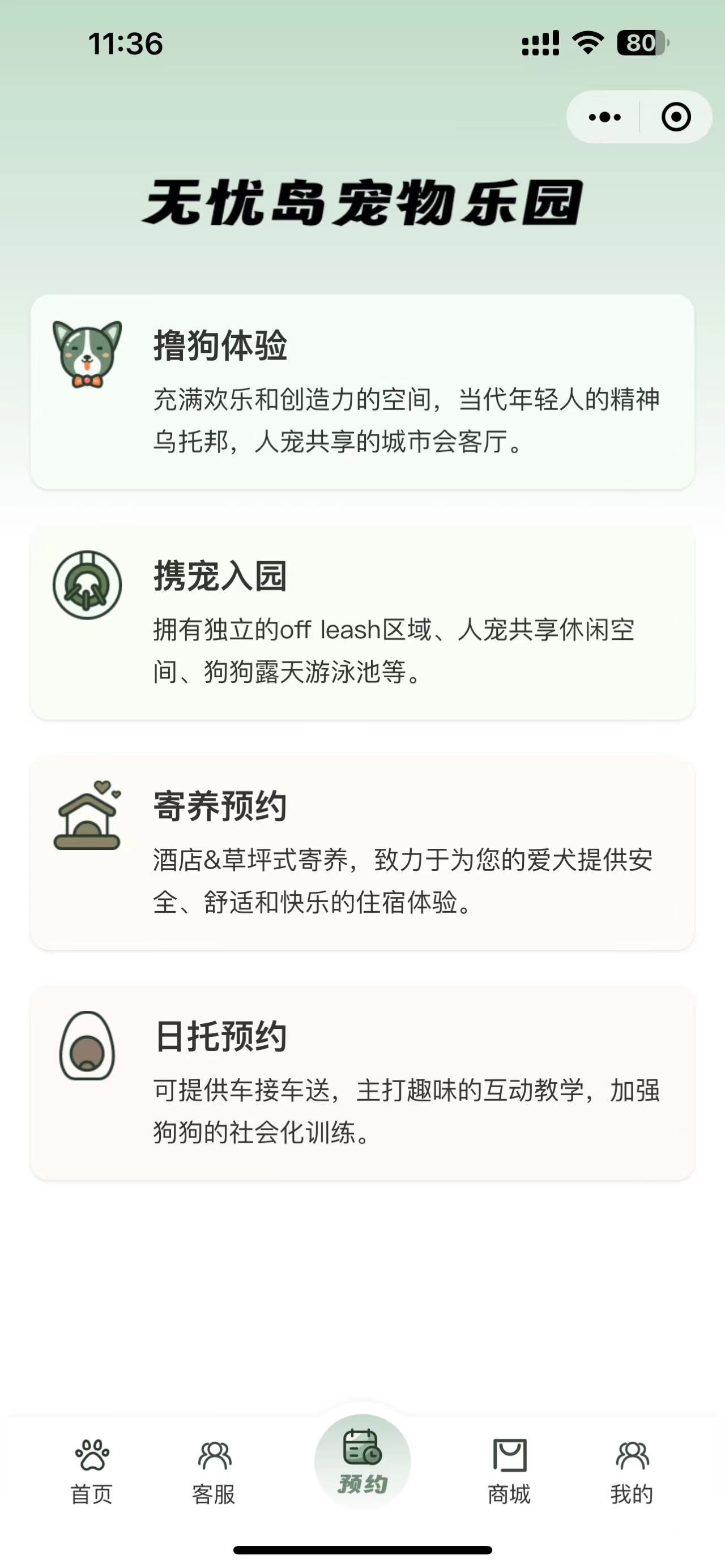Tap the doghouse icon for 寄养预约
Screen dimensions: 725x1568
point(87,819)
